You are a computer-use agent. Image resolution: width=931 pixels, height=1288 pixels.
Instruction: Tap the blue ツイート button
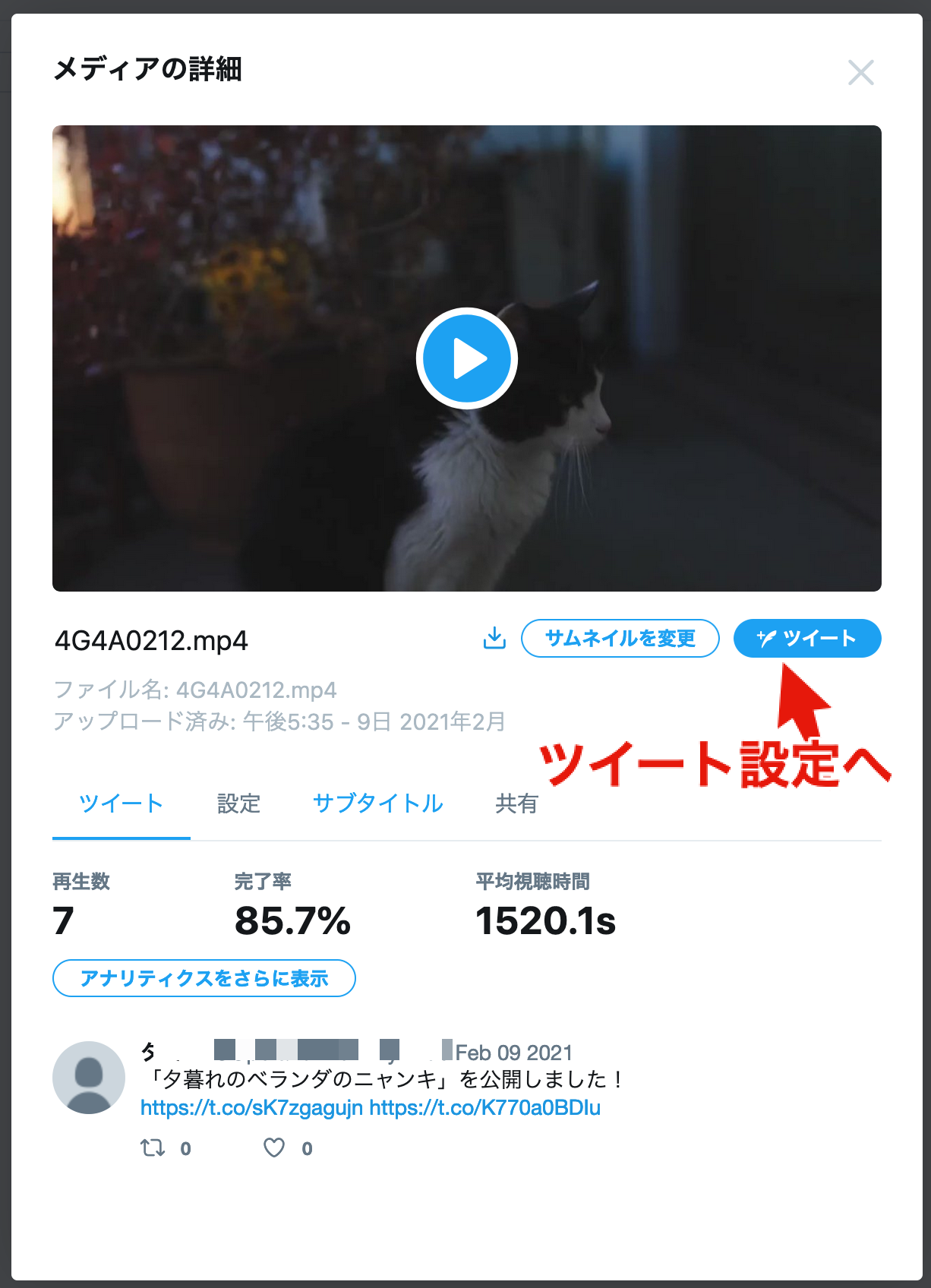(806, 638)
